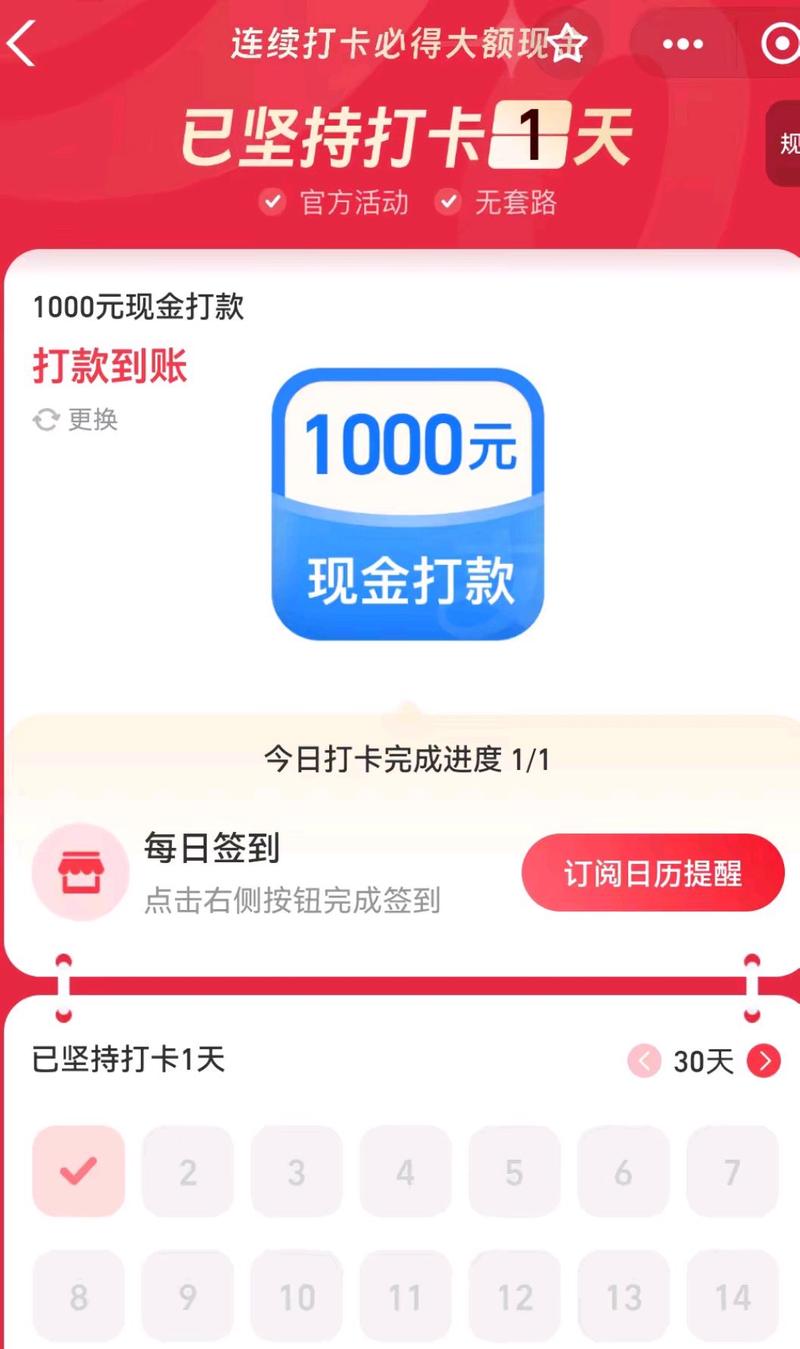
Task: Tap the shop icon beside 每日签到
Action: click(79, 871)
